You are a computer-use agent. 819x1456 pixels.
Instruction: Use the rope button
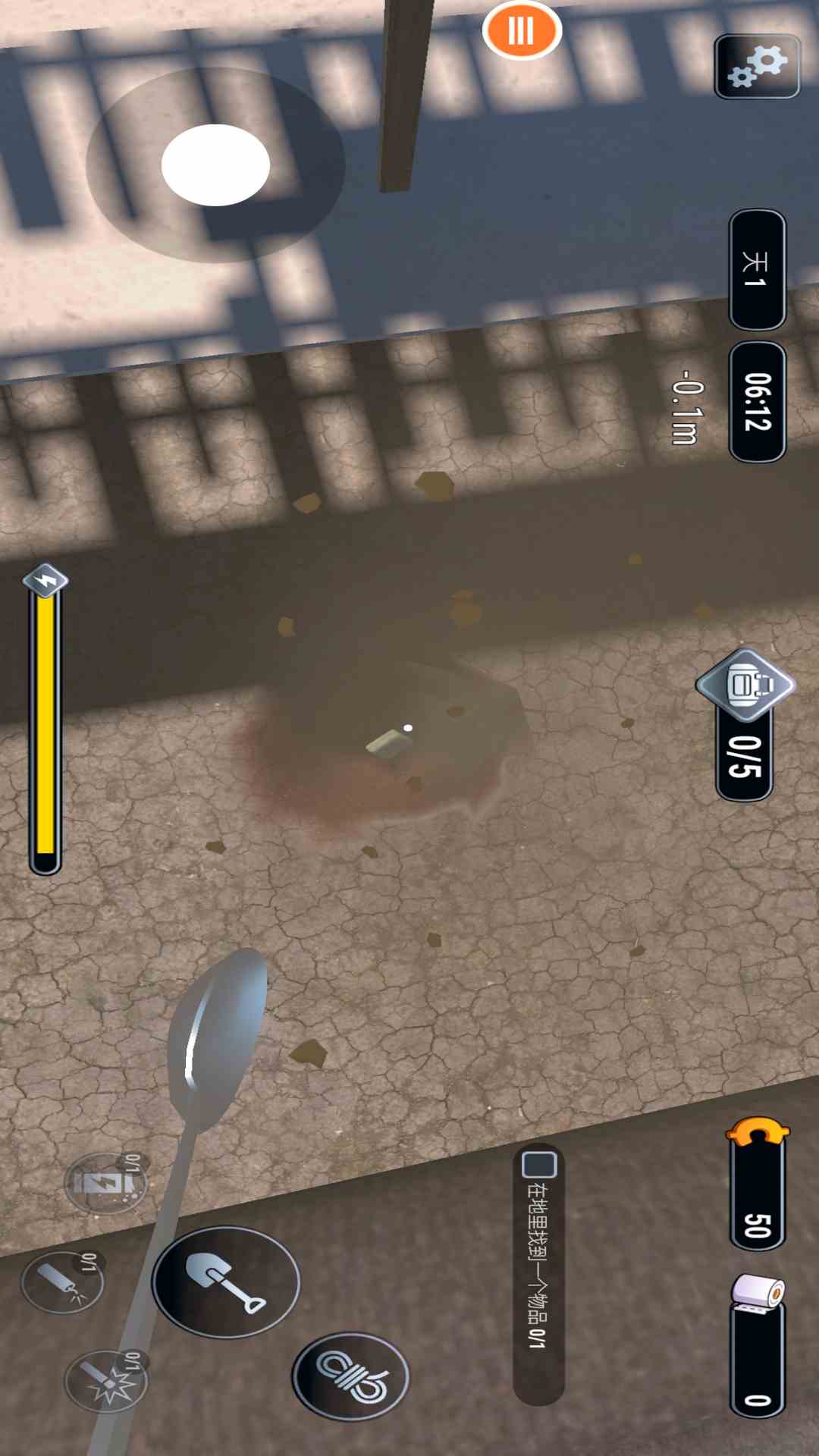350,1376
